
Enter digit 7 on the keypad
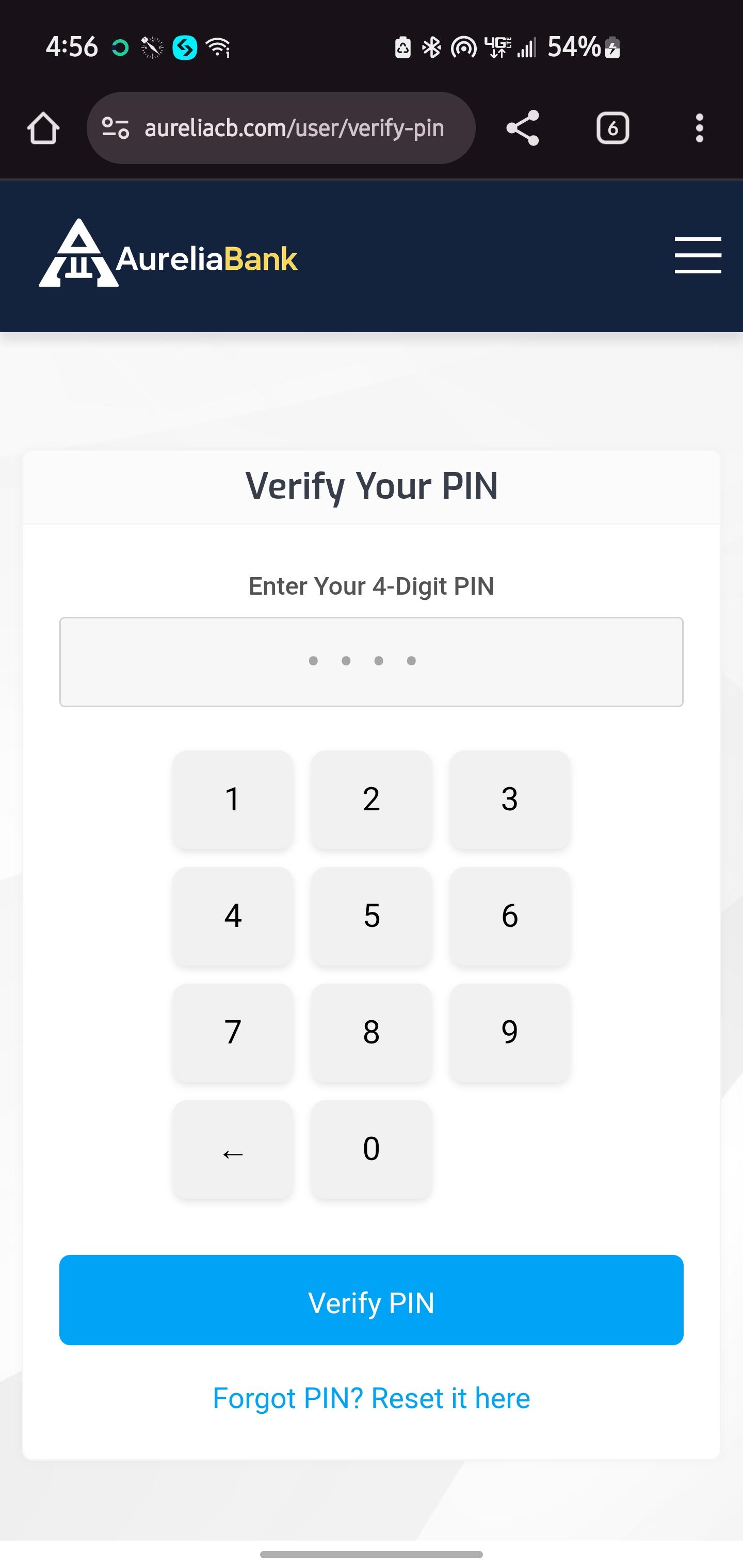pyautogui.click(x=233, y=1032)
